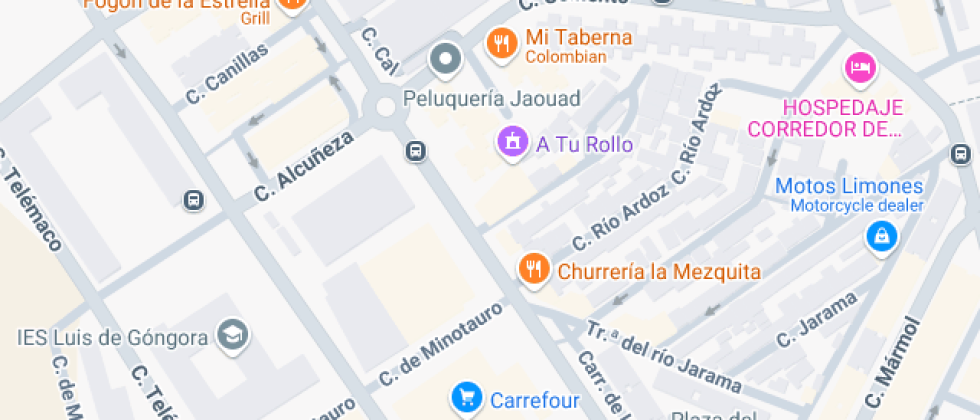Tap the bus stop near Hospedaje Corredor
980x420 pixels.
(961, 154)
